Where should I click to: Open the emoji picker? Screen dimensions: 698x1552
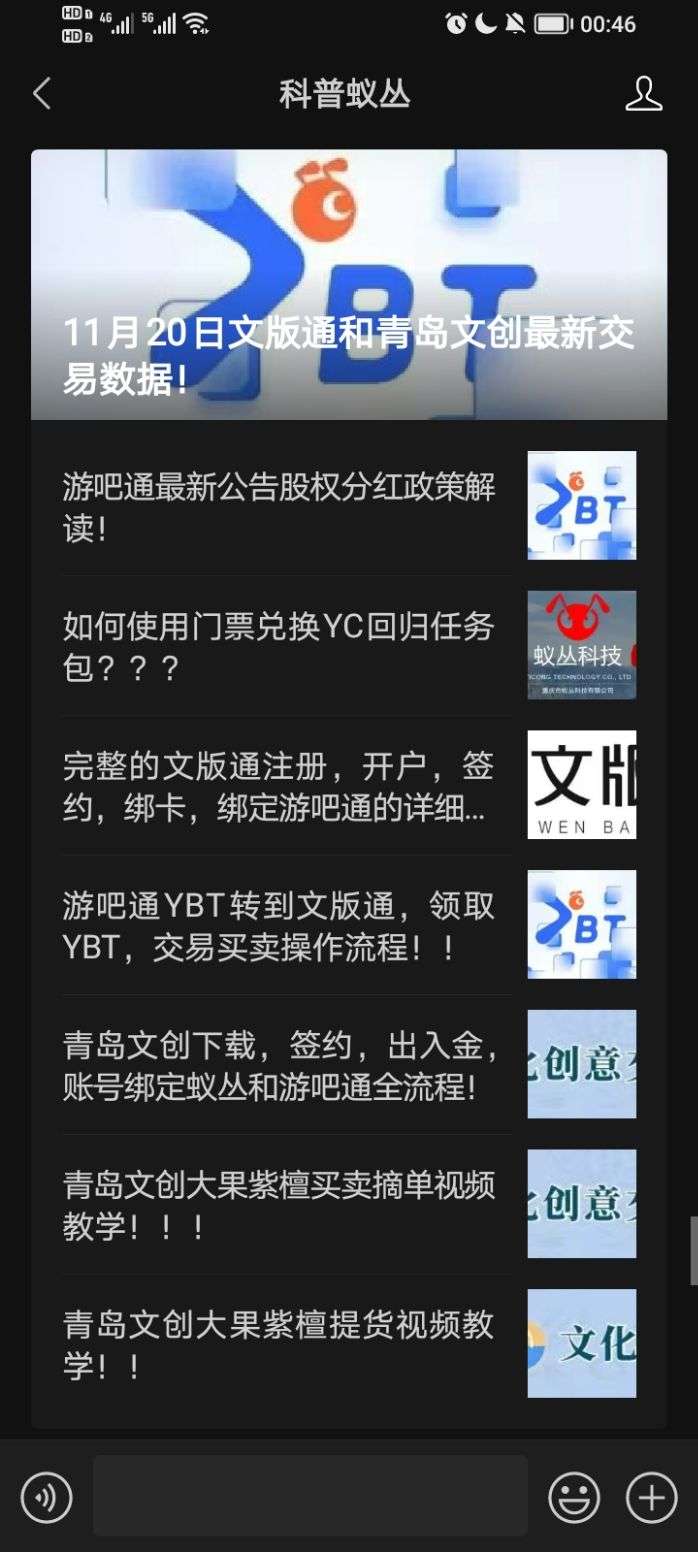click(574, 1497)
